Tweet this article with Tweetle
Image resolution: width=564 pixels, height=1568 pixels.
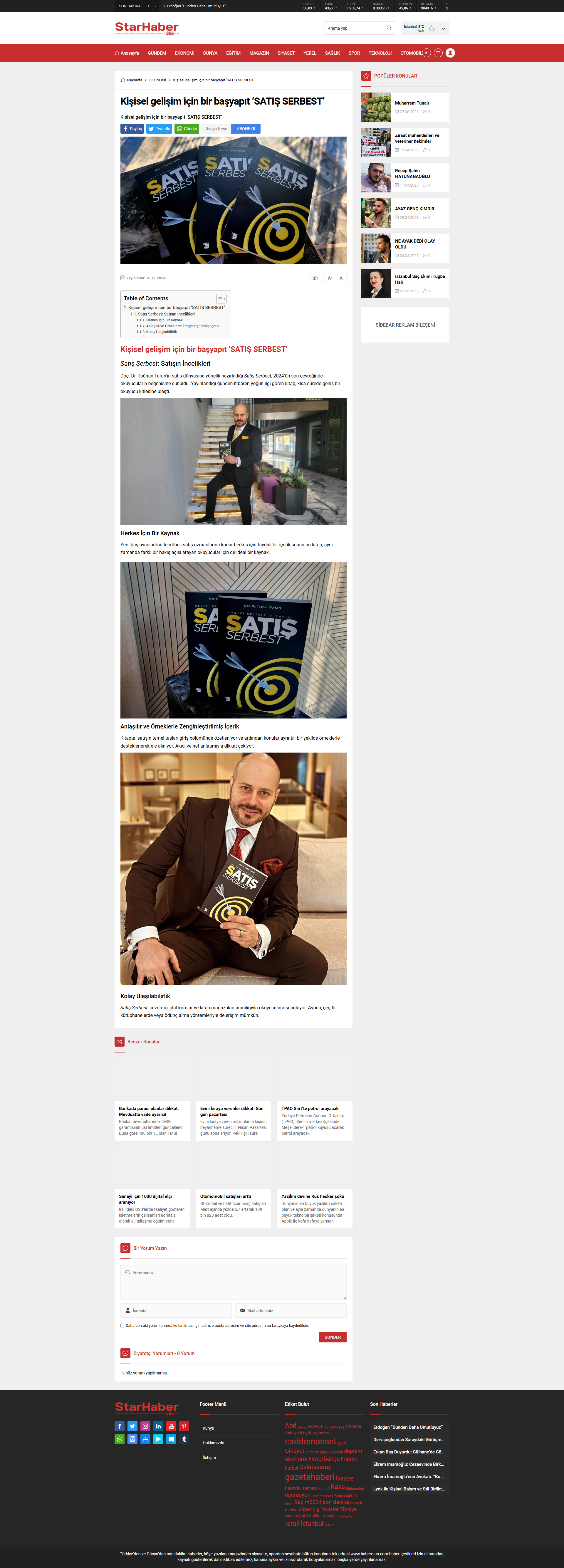pyautogui.click(x=160, y=128)
